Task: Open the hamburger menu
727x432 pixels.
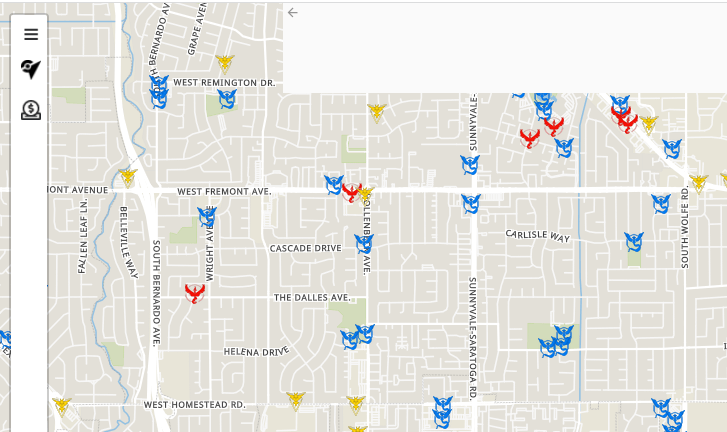Action: (x=31, y=34)
